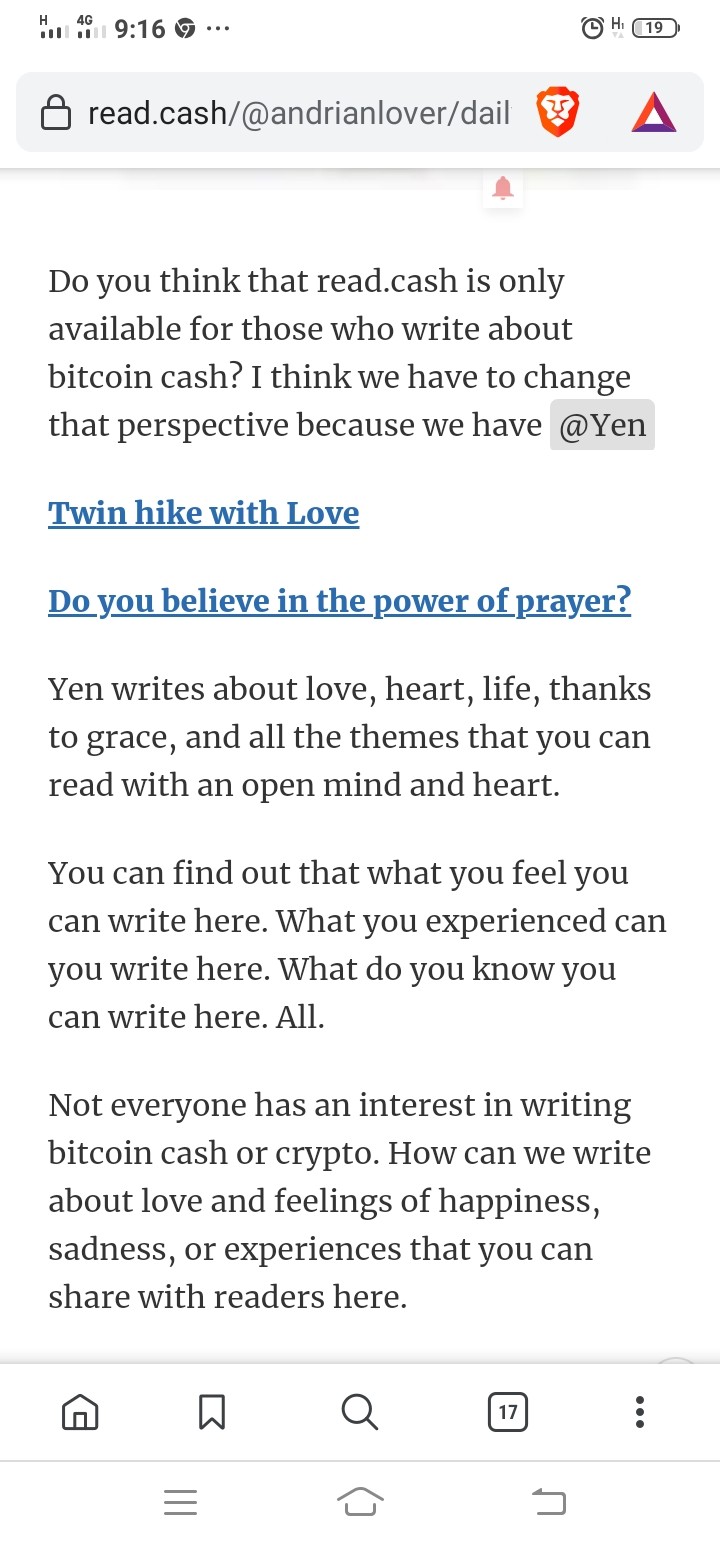720x1544 pixels.
Task: Tap the search icon in bottom toolbar
Action: pyautogui.click(x=359, y=1412)
